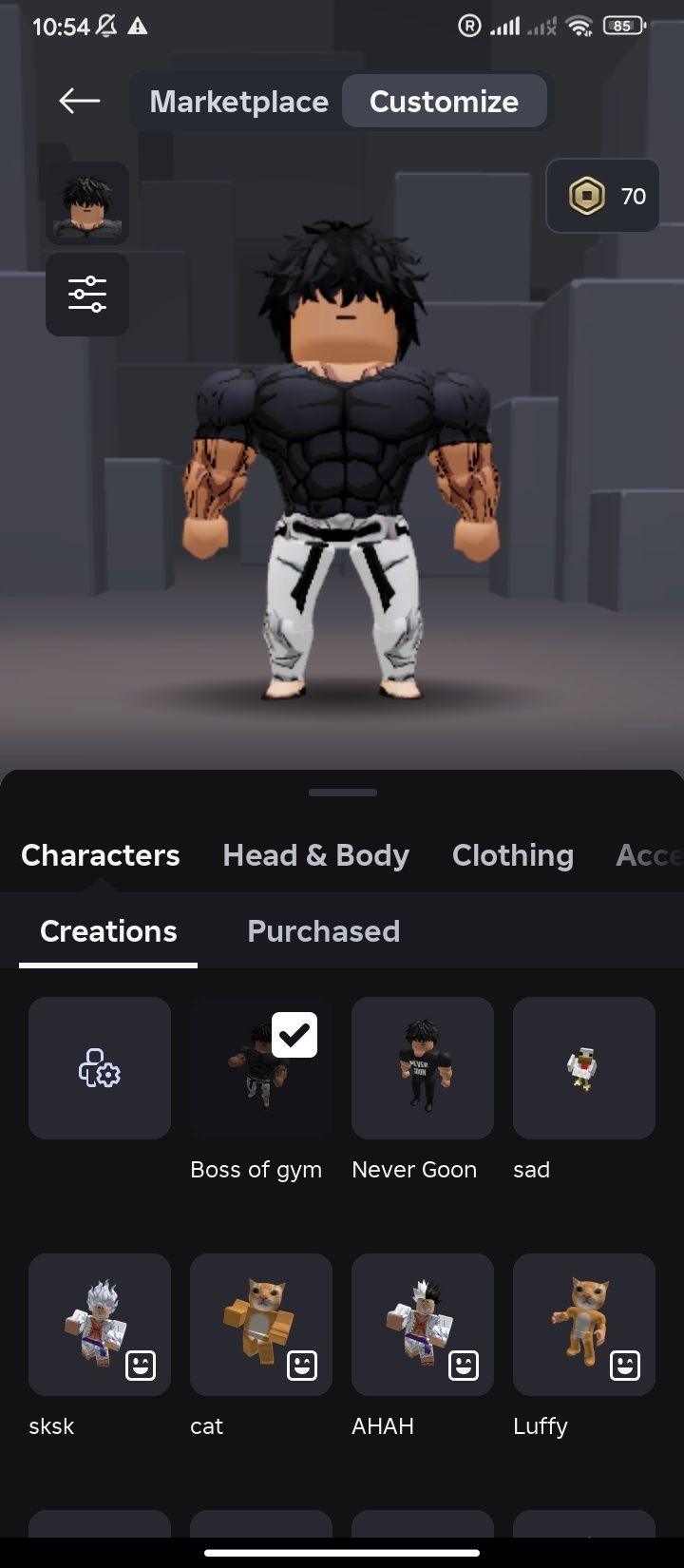Choose the AHAH character
684x1568 pixels.
click(x=423, y=1325)
